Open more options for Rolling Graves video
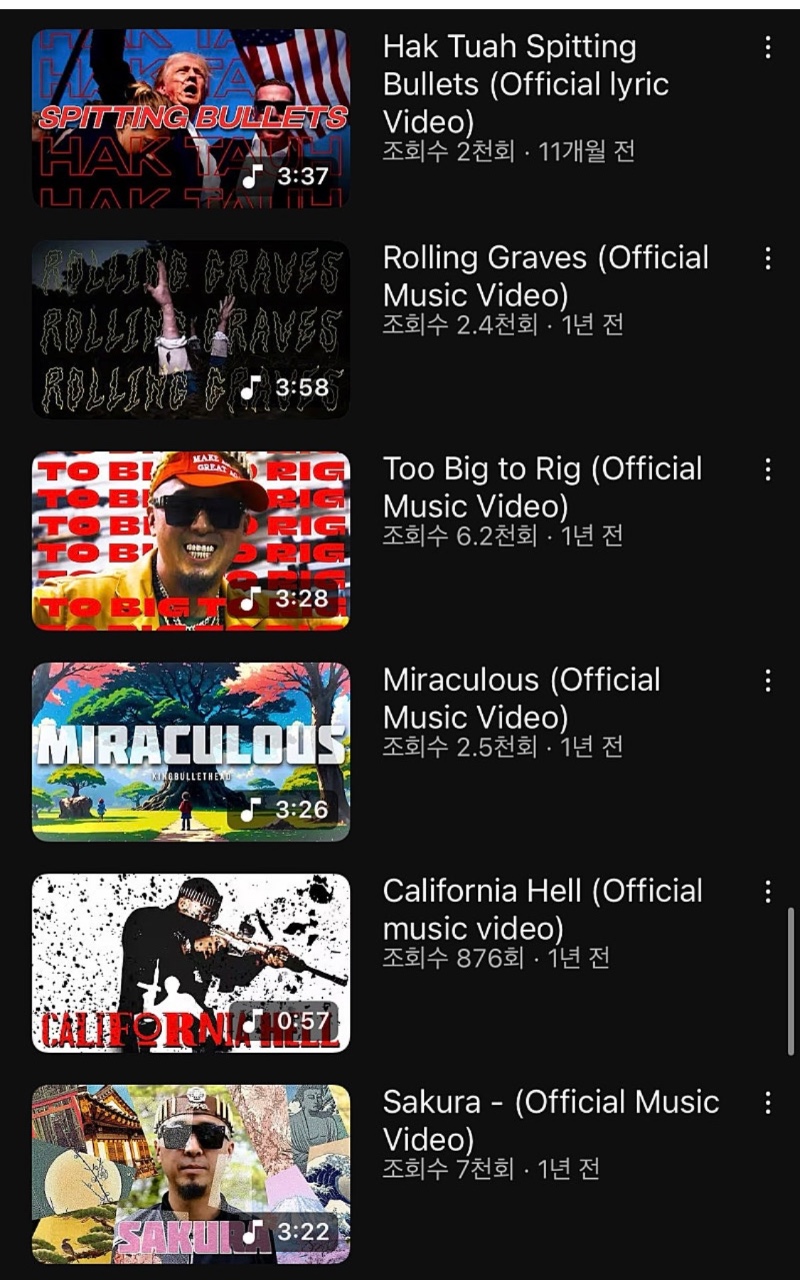Screen dimensions: 800x1287 pyautogui.click(x=768, y=258)
